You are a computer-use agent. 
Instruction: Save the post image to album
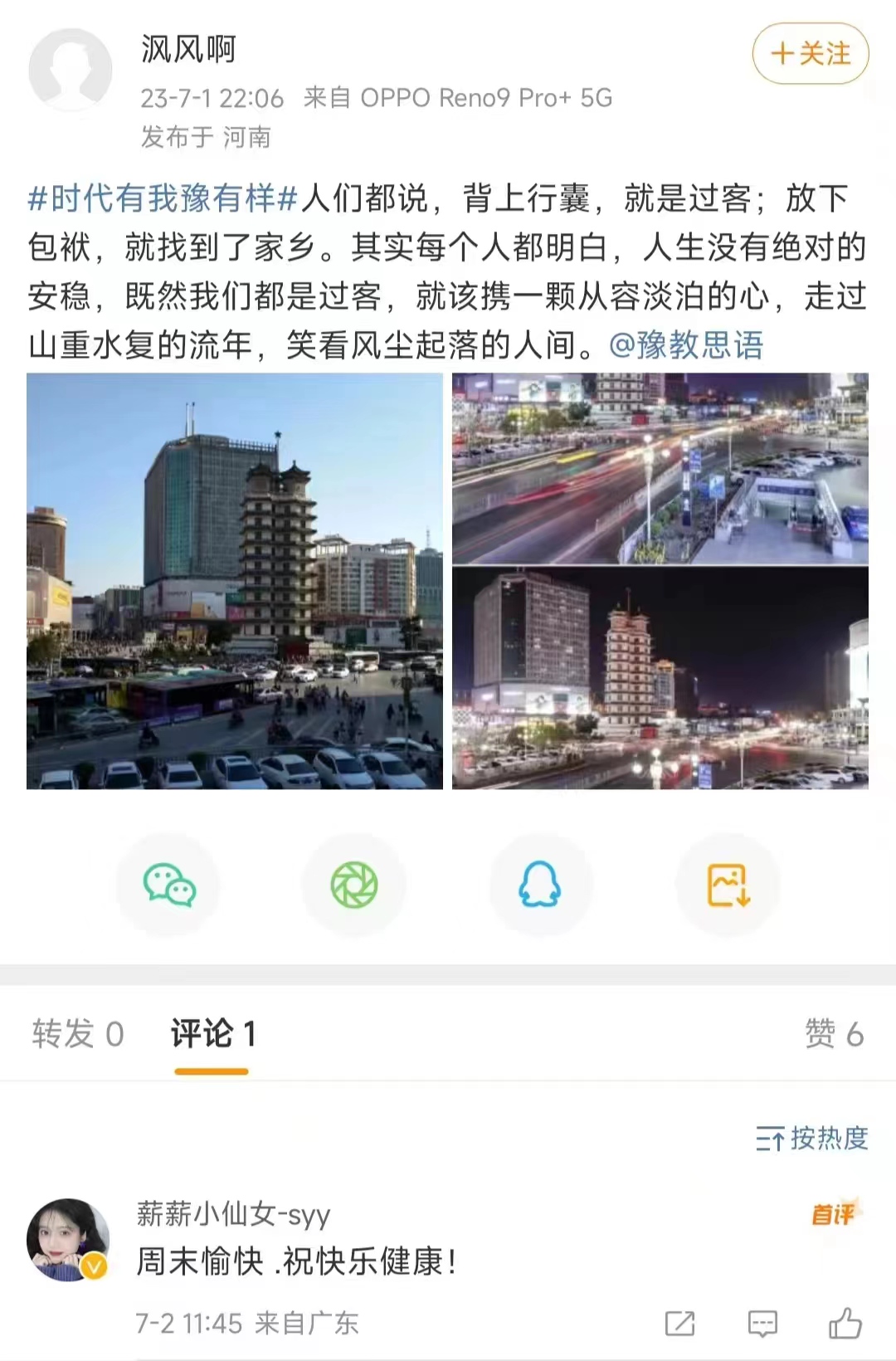pyautogui.click(x=728, y=885)
